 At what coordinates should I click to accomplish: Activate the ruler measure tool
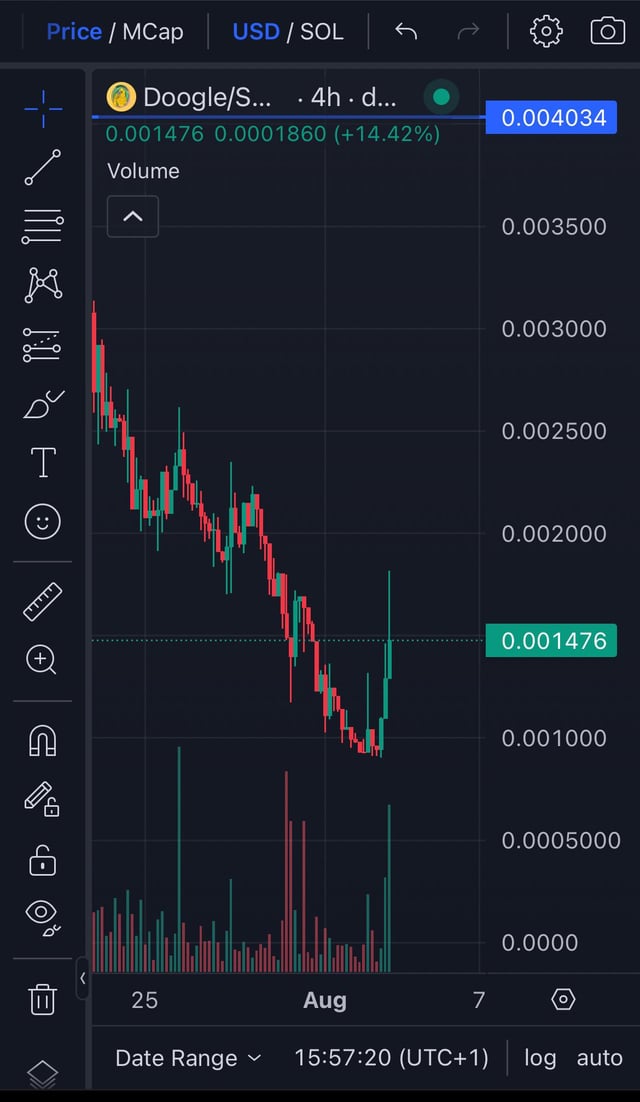43,601
